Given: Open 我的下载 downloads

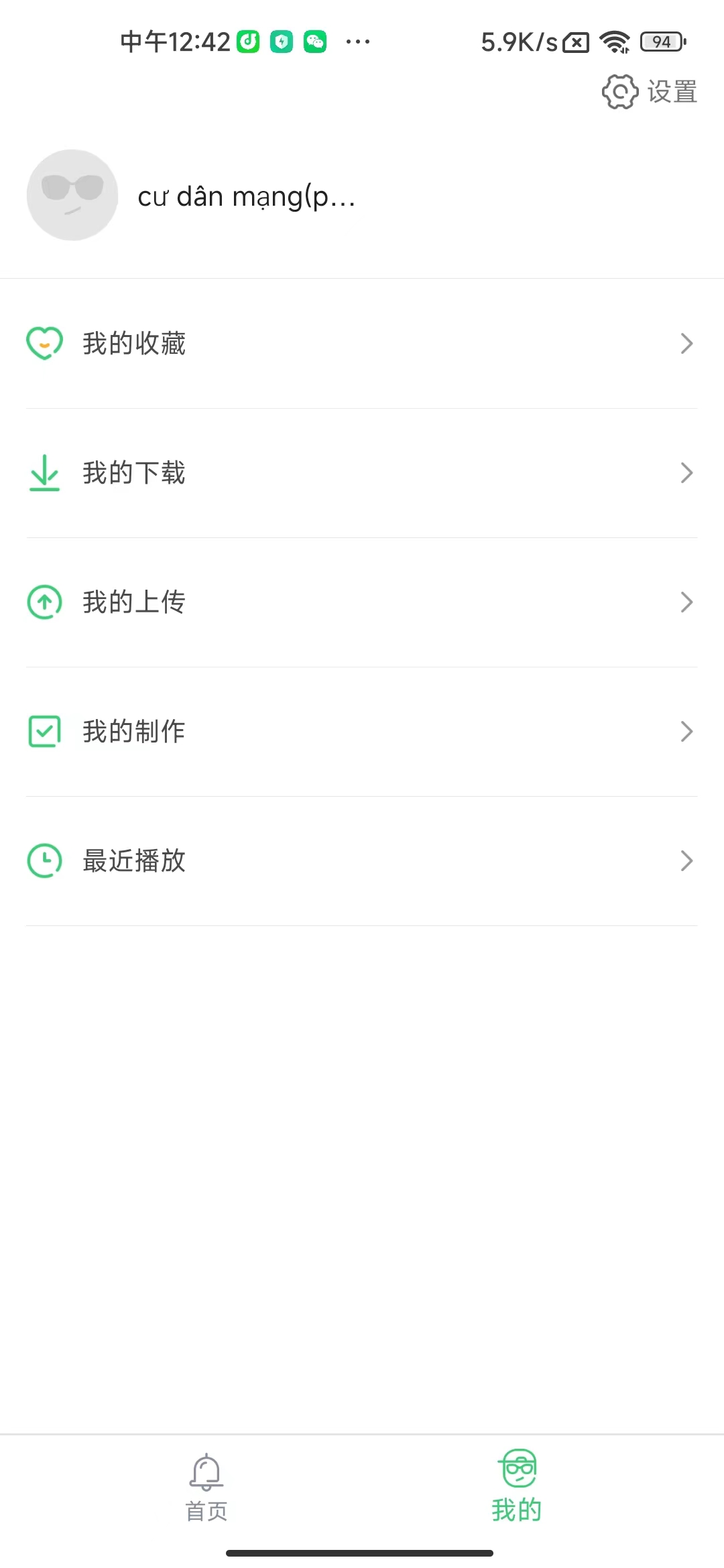Looking at the screenshot, I should 362,473.
